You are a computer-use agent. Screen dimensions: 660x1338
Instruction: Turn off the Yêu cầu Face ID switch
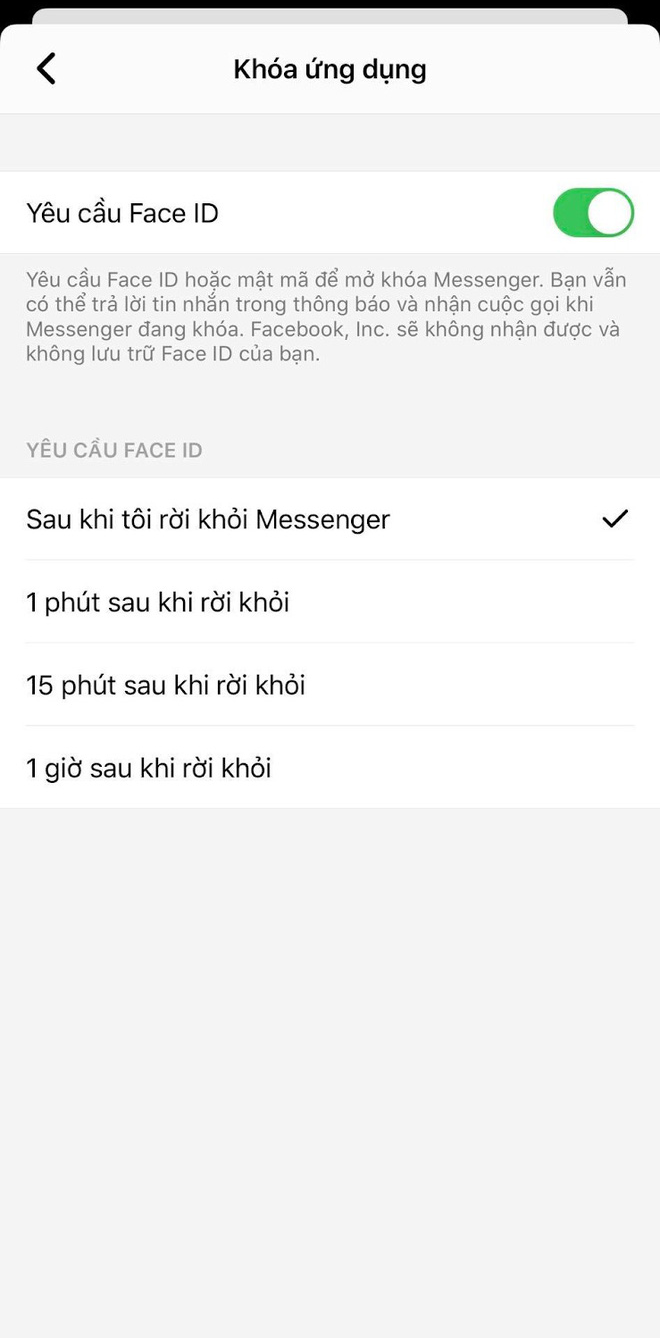click(x=594, y=213)
